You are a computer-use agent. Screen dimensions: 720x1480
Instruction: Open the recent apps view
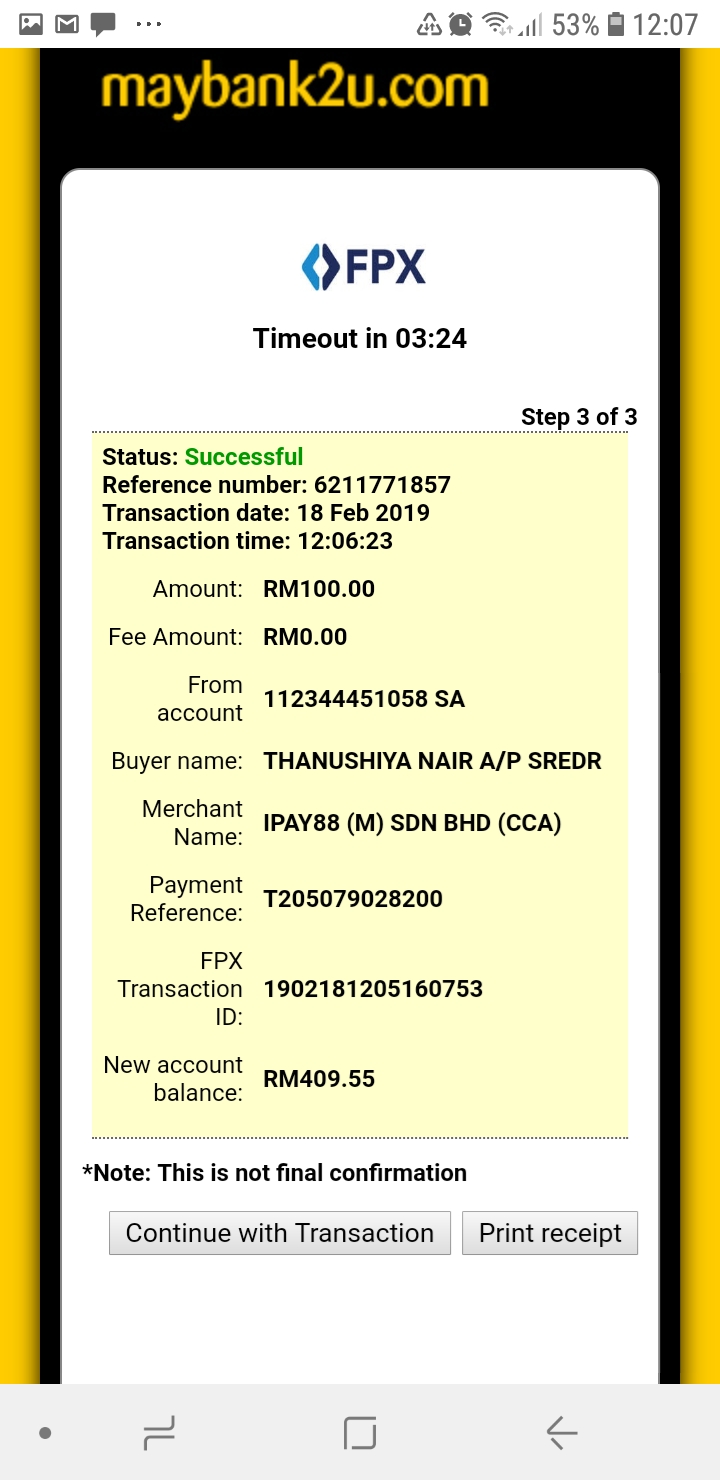point(159,1433)
